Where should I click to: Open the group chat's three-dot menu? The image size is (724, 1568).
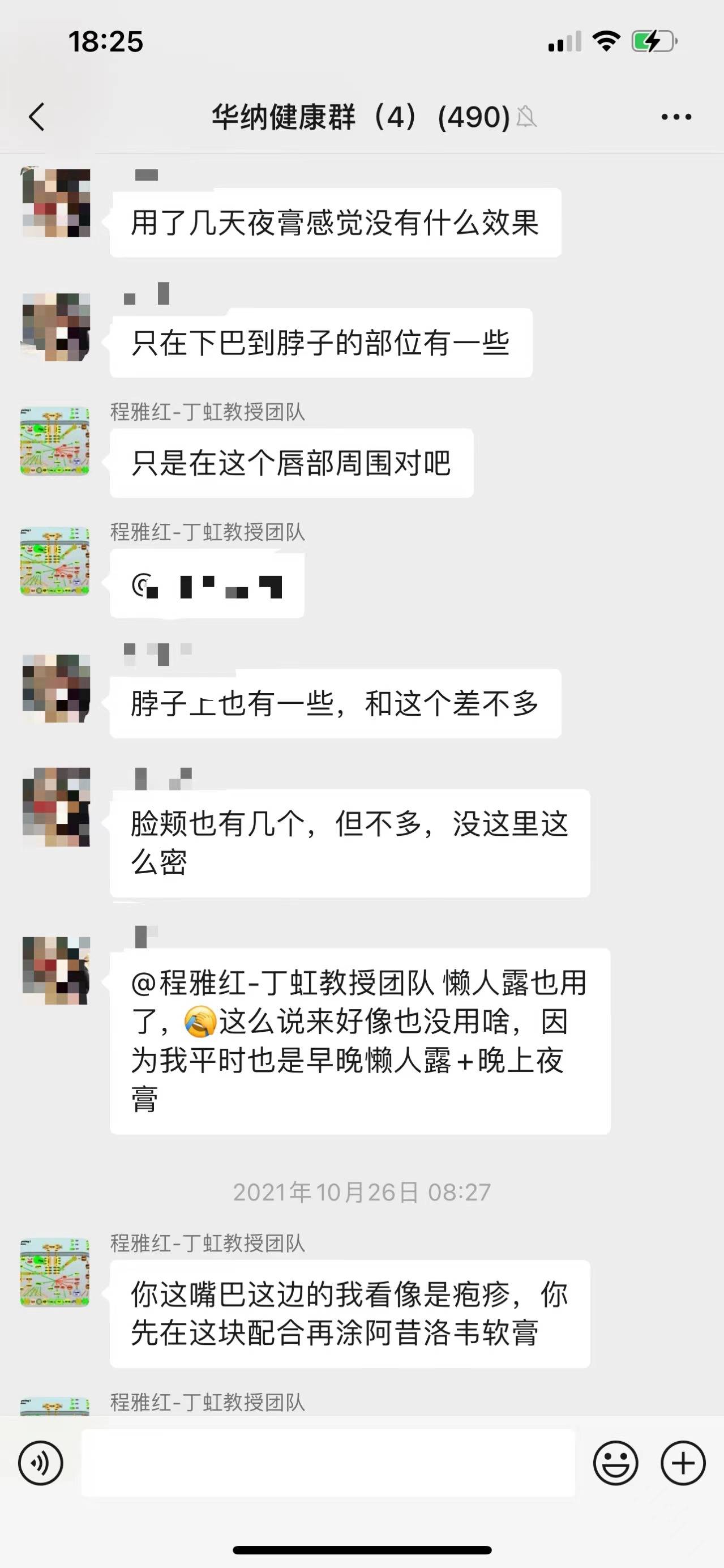pos(676,116)
